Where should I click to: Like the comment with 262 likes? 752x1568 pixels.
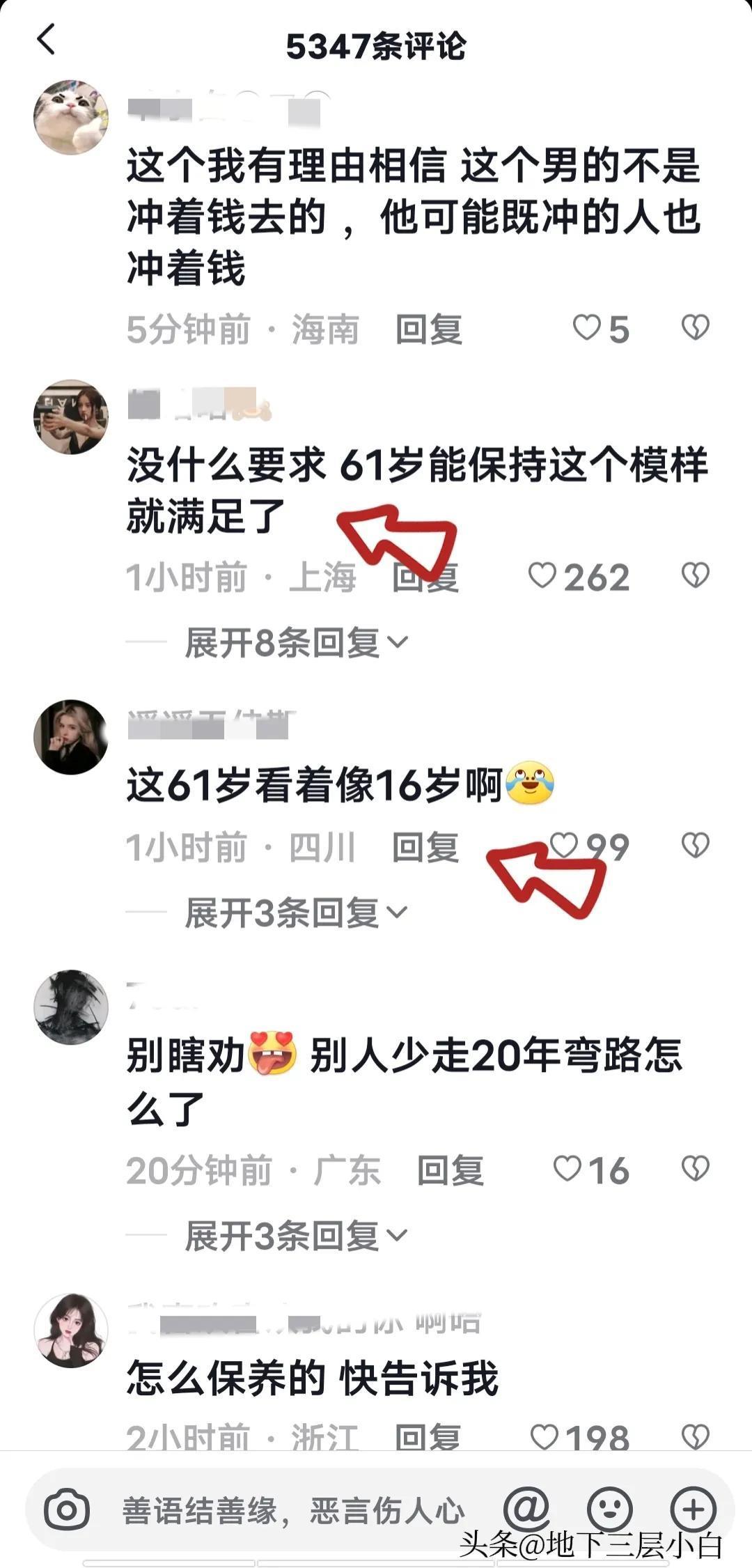(542, 577)
